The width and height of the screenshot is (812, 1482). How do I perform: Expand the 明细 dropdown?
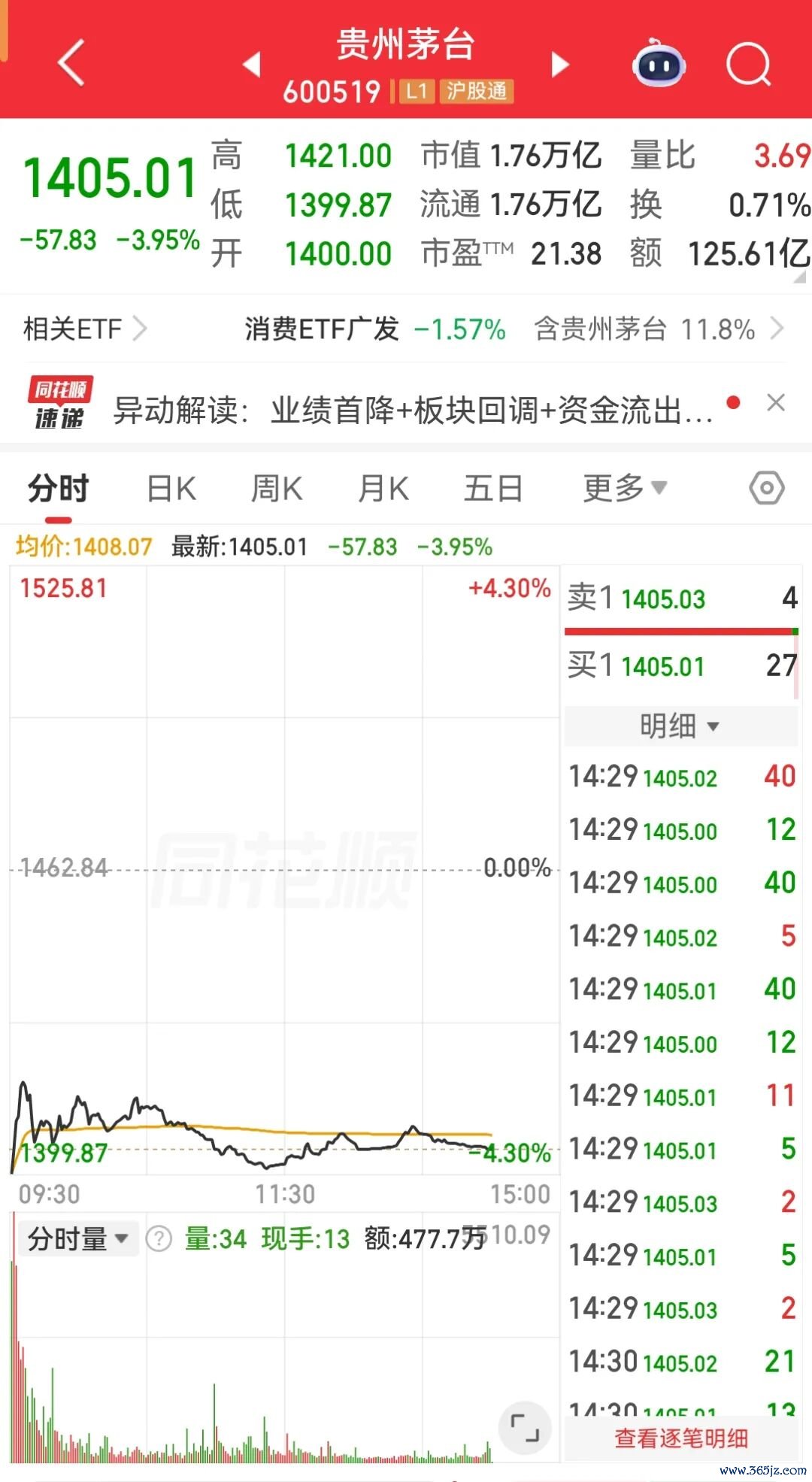pos(680,726)
